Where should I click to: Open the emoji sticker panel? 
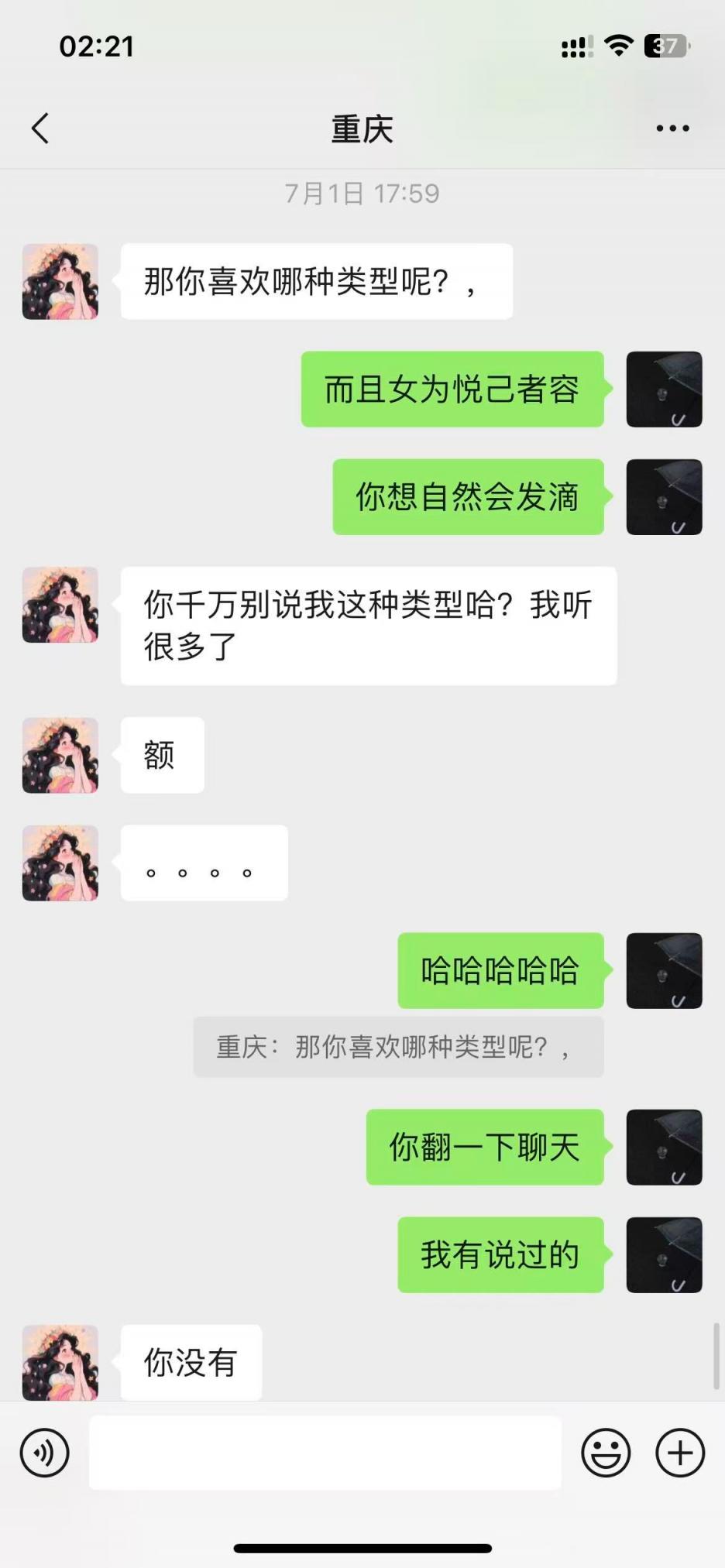tap(606, 1453)
